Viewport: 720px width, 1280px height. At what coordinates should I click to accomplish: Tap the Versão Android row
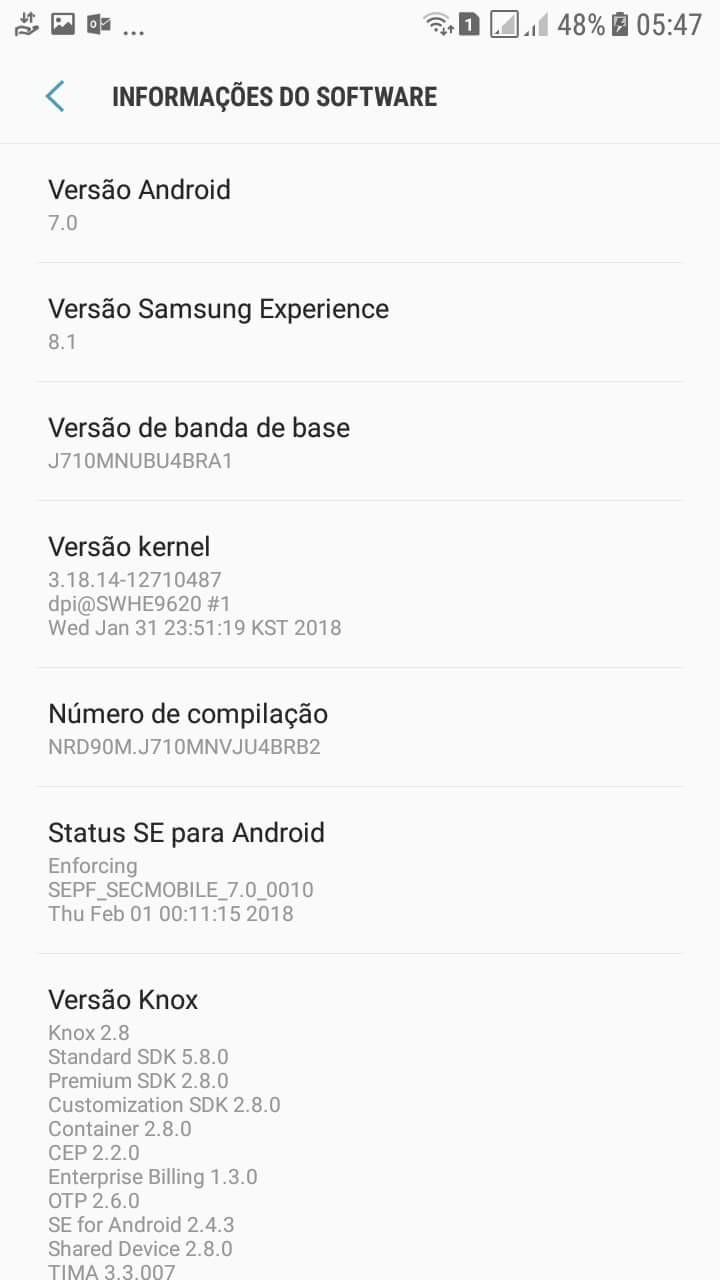360,204
